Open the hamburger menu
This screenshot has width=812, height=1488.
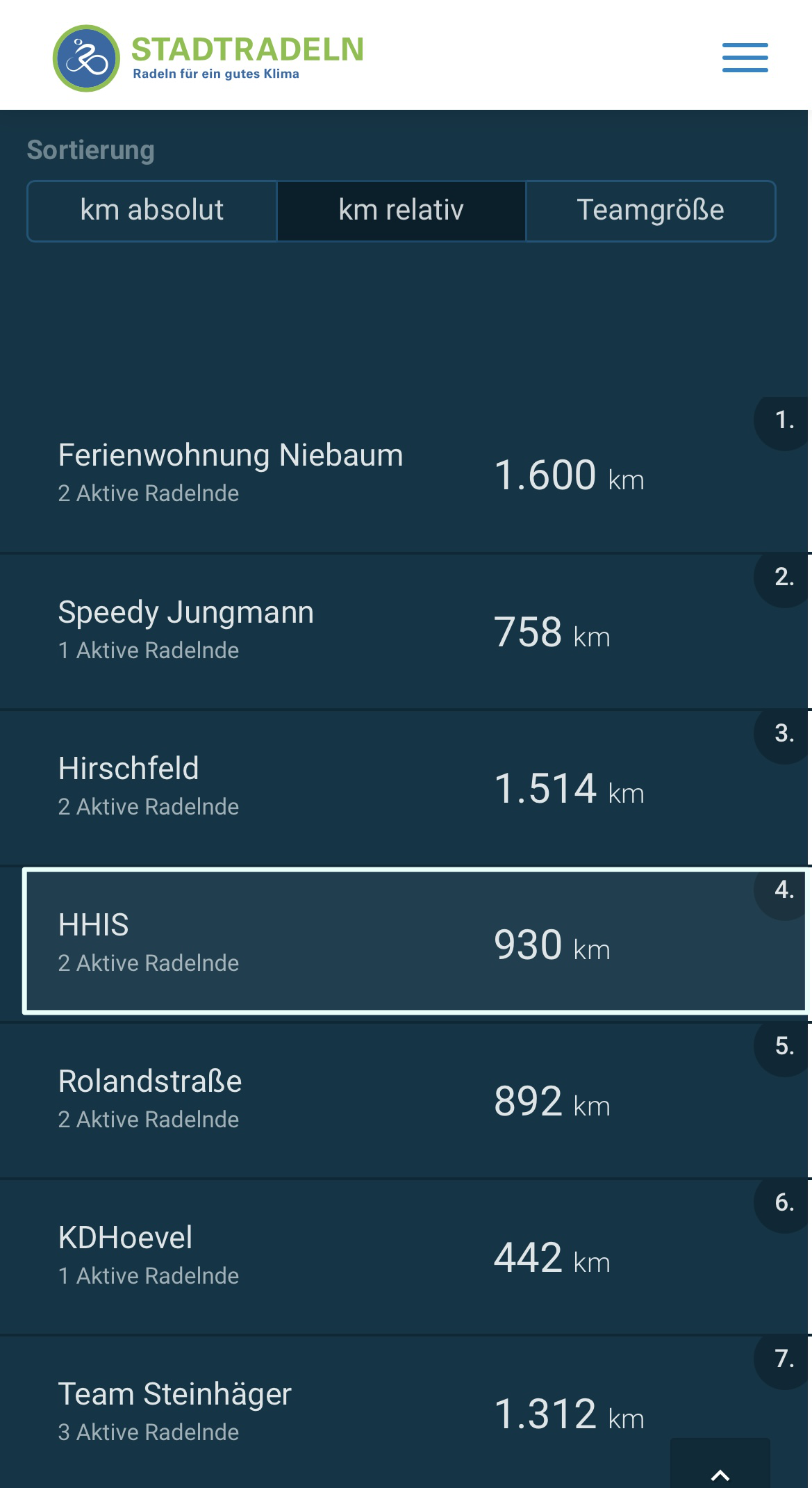745,58
